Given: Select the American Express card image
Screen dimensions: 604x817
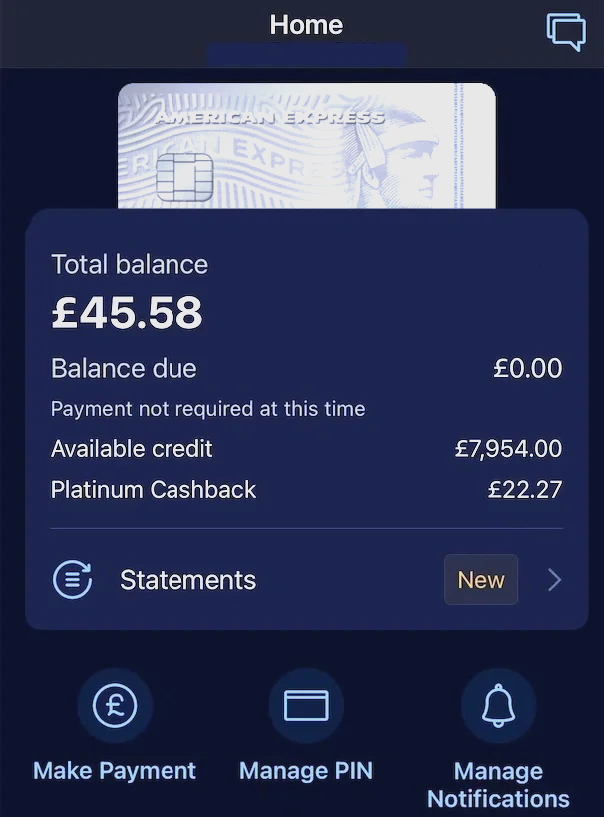Looking at the screenshot, I should click(x=307, y=146).
